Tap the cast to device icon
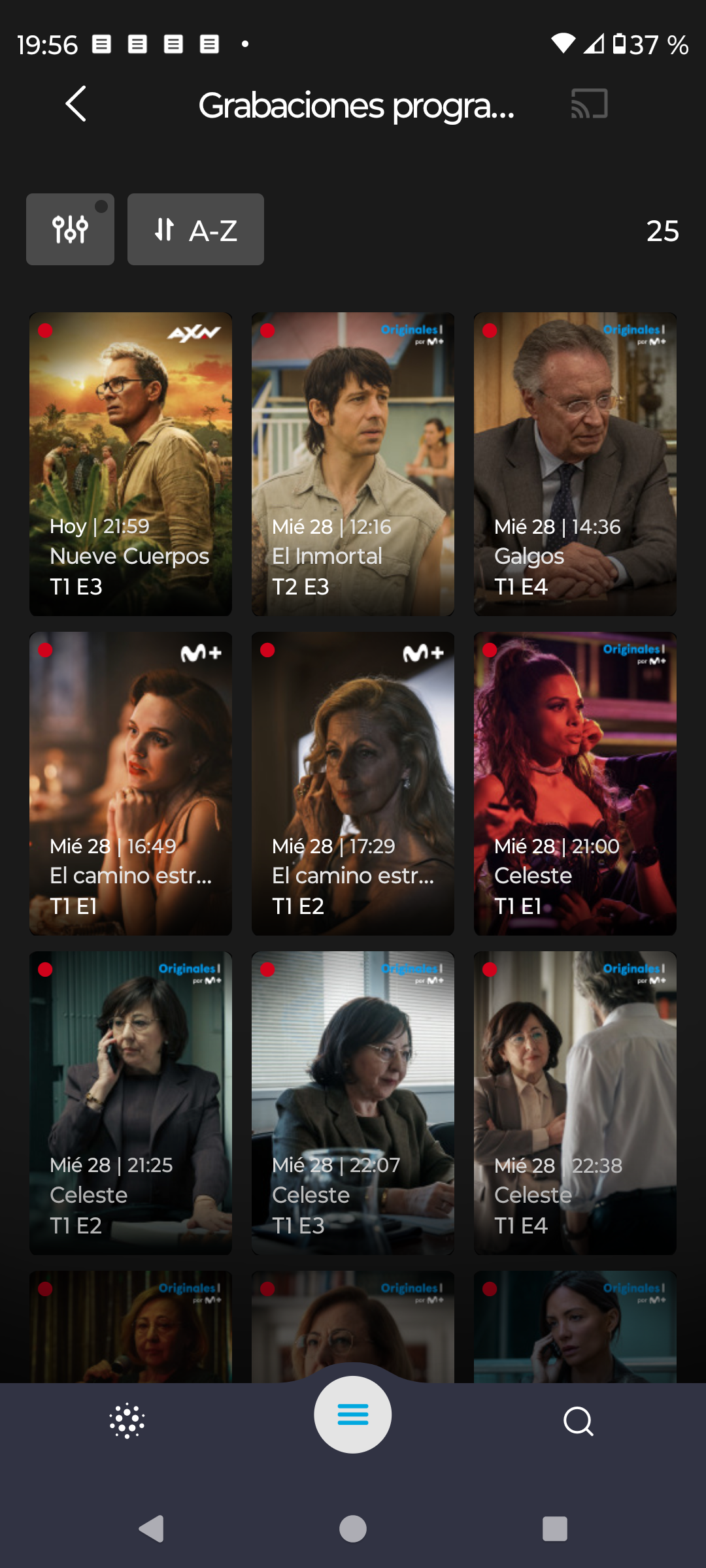Viewport: 706px width, 1568px height. [589, 104]
